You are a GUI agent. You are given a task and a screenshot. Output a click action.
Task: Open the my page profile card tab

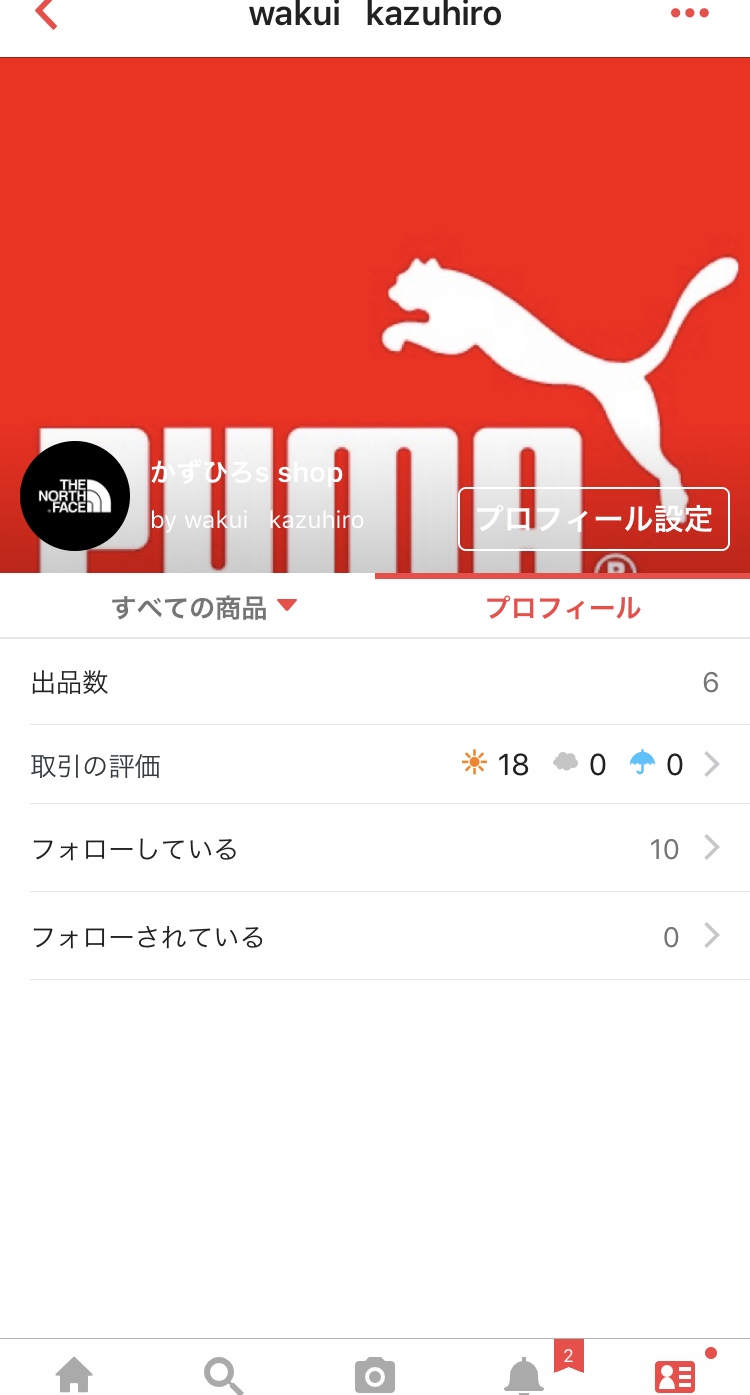(x=675, y=1376)
